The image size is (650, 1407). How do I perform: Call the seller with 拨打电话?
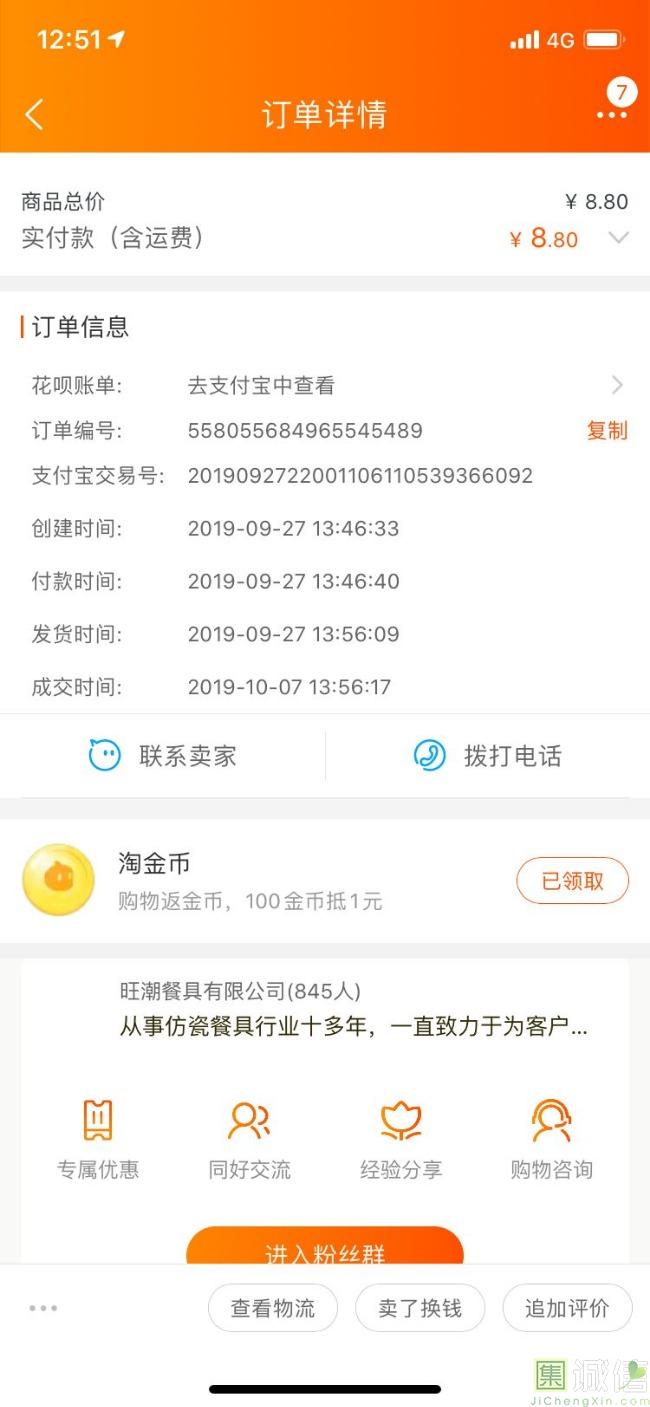(x=488, y=756)
